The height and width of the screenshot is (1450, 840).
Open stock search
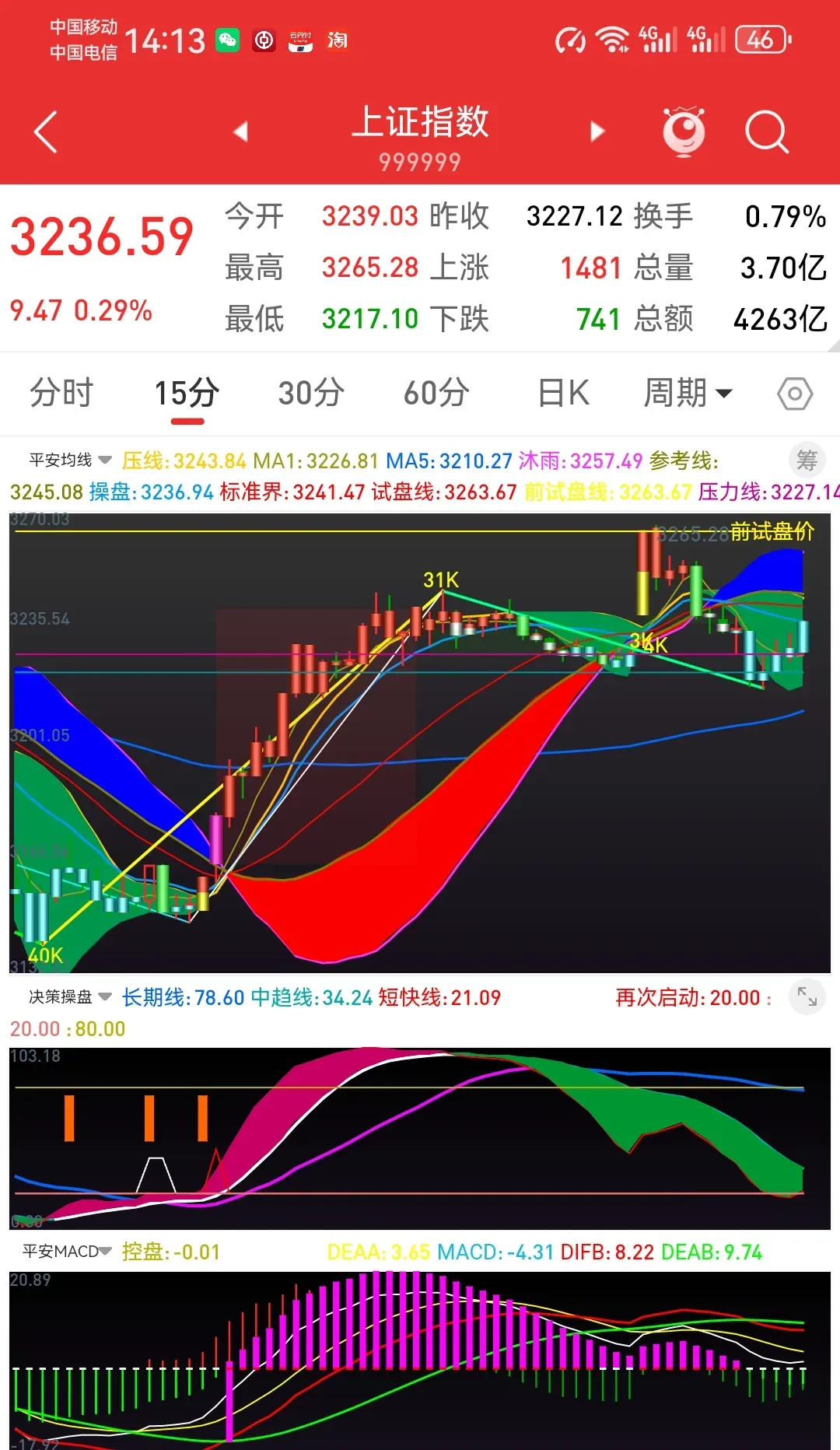point(766,131)
